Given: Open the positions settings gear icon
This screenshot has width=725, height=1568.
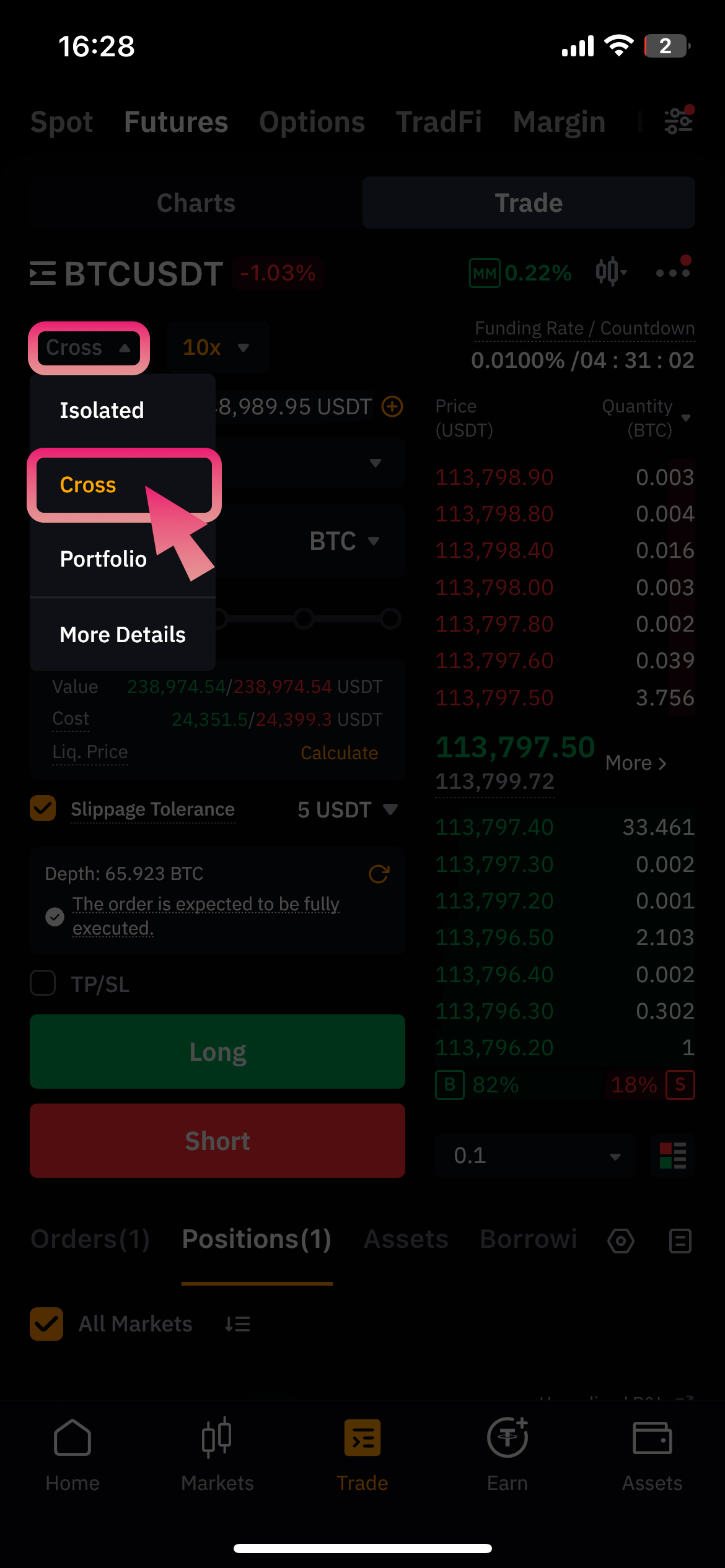Looking at the screenshot, I should (x=621, y=1240).
